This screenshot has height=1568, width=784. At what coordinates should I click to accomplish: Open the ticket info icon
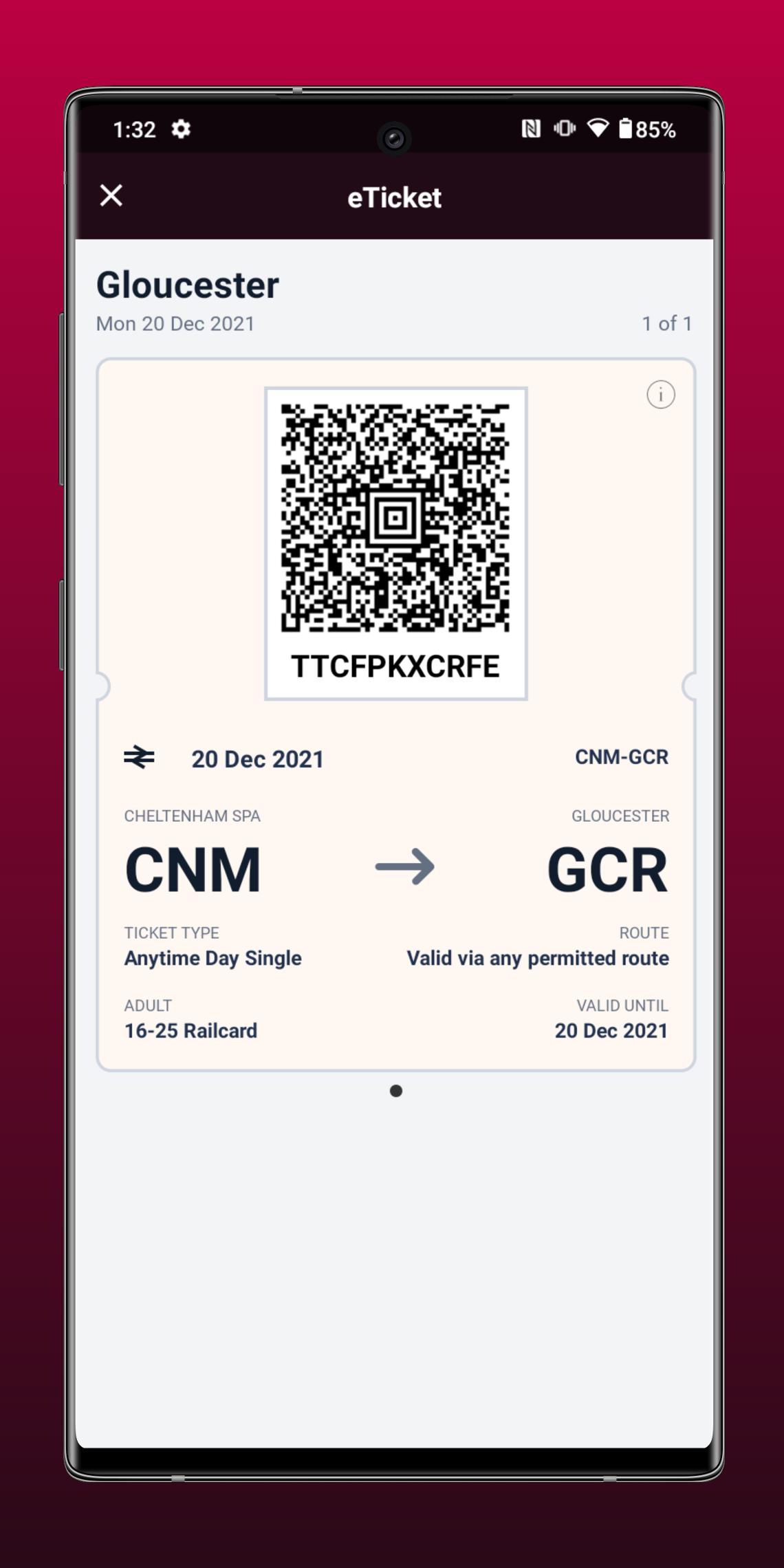[x=660, y=395]
